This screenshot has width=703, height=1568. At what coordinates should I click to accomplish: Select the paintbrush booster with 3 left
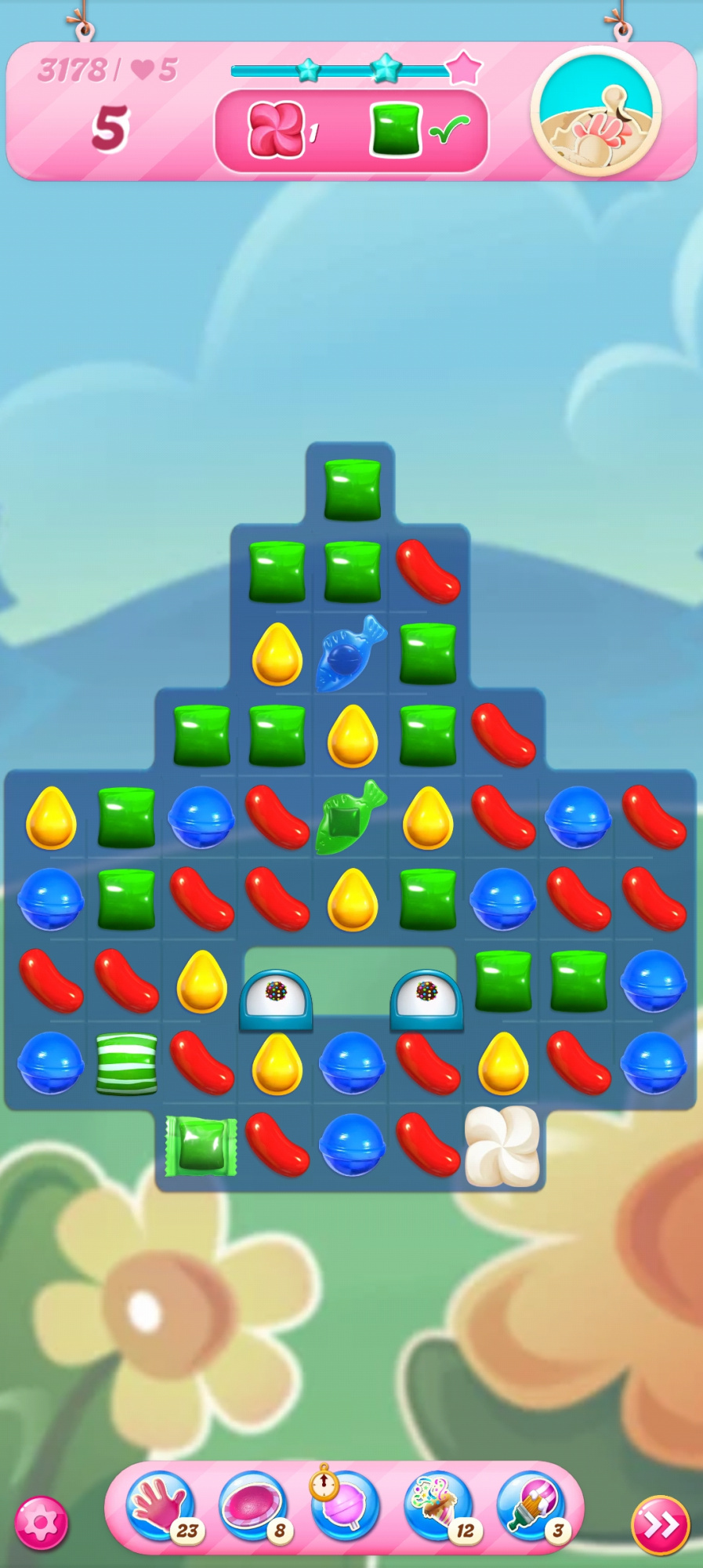coord(531,1507)
